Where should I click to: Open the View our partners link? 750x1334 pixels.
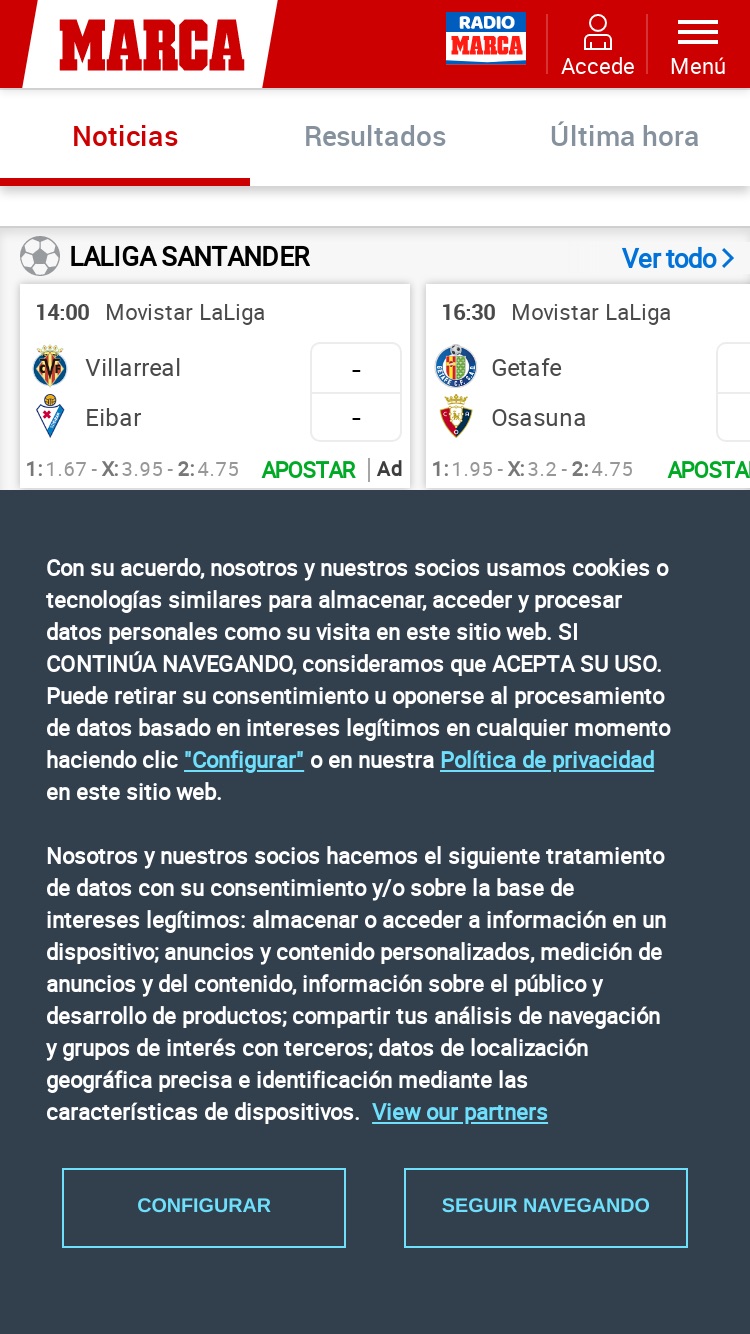[460, 1112]
